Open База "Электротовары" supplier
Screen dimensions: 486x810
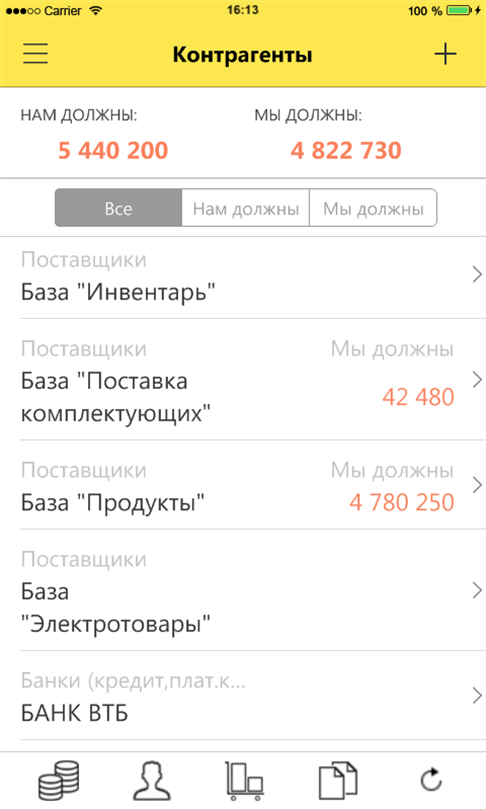[x=243, y=590]
